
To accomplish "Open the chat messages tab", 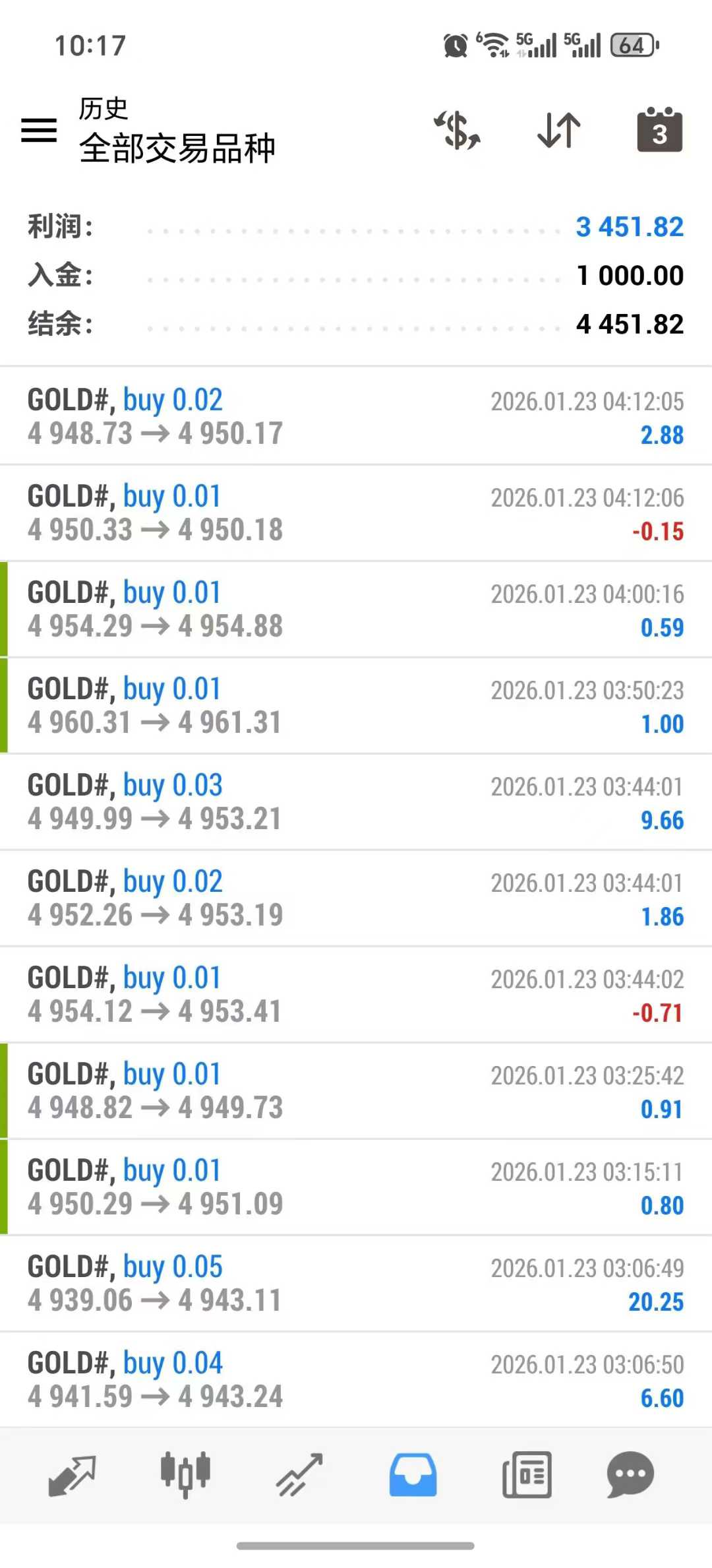I will [630, 1475].
